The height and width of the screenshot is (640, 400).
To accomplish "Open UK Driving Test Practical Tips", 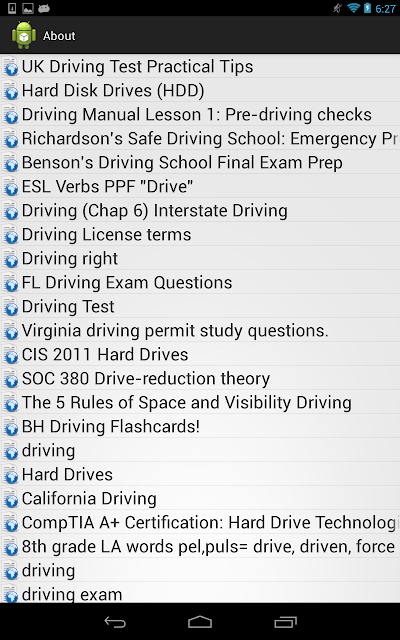I will click(x=200, y=66).
